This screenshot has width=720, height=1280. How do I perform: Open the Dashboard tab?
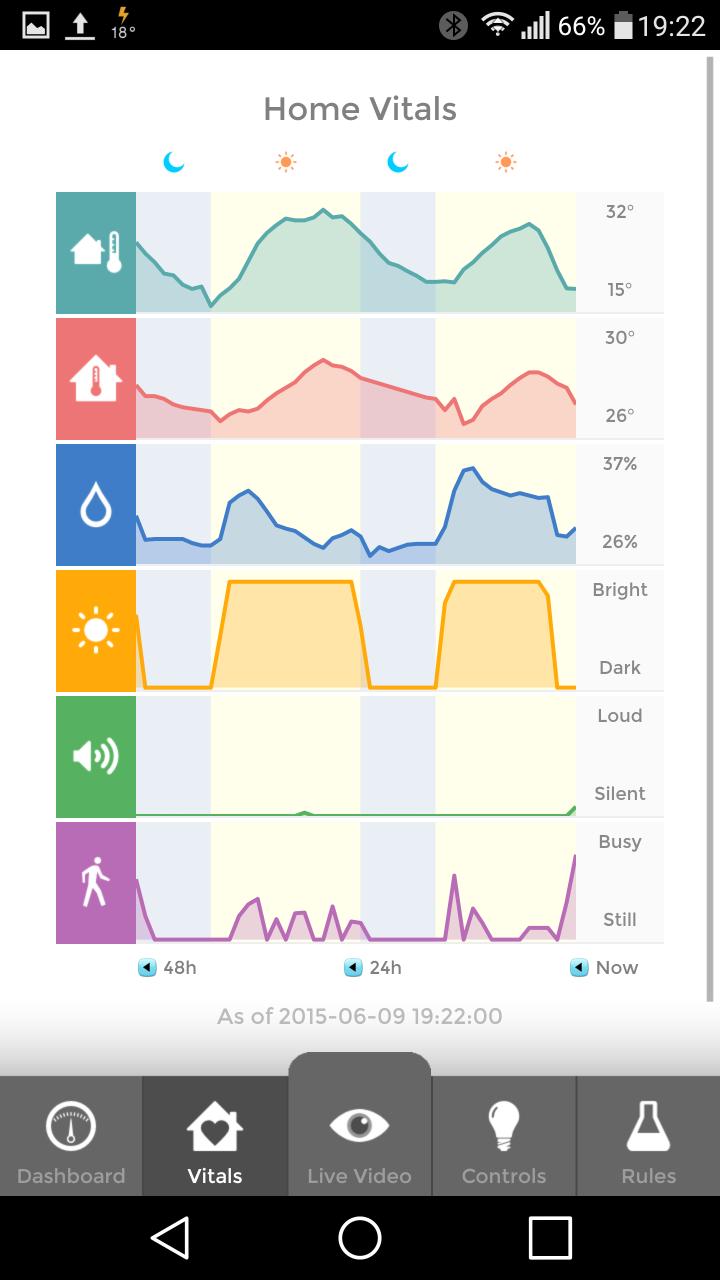pyautogui.click(x=71, y=1136)
